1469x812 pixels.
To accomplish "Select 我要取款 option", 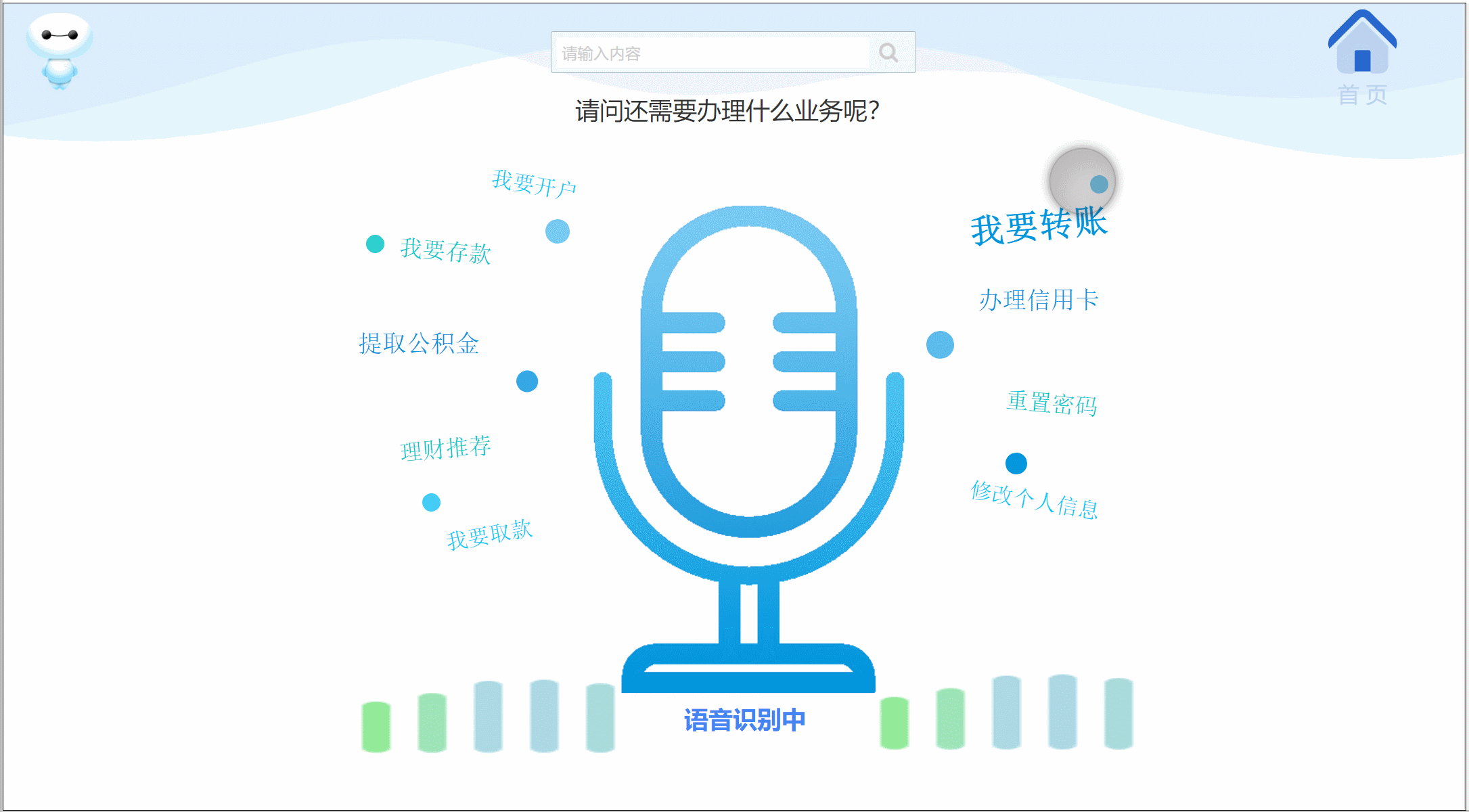I will 489,534.
